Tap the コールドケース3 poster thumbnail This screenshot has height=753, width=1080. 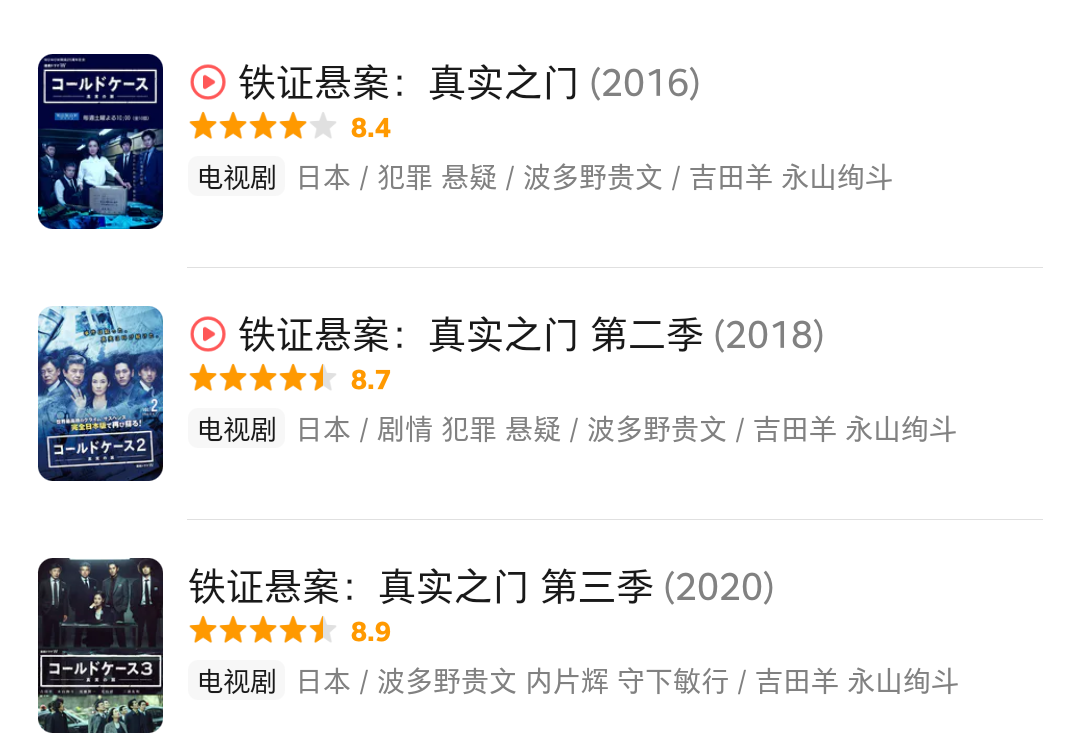pos(100,645)
